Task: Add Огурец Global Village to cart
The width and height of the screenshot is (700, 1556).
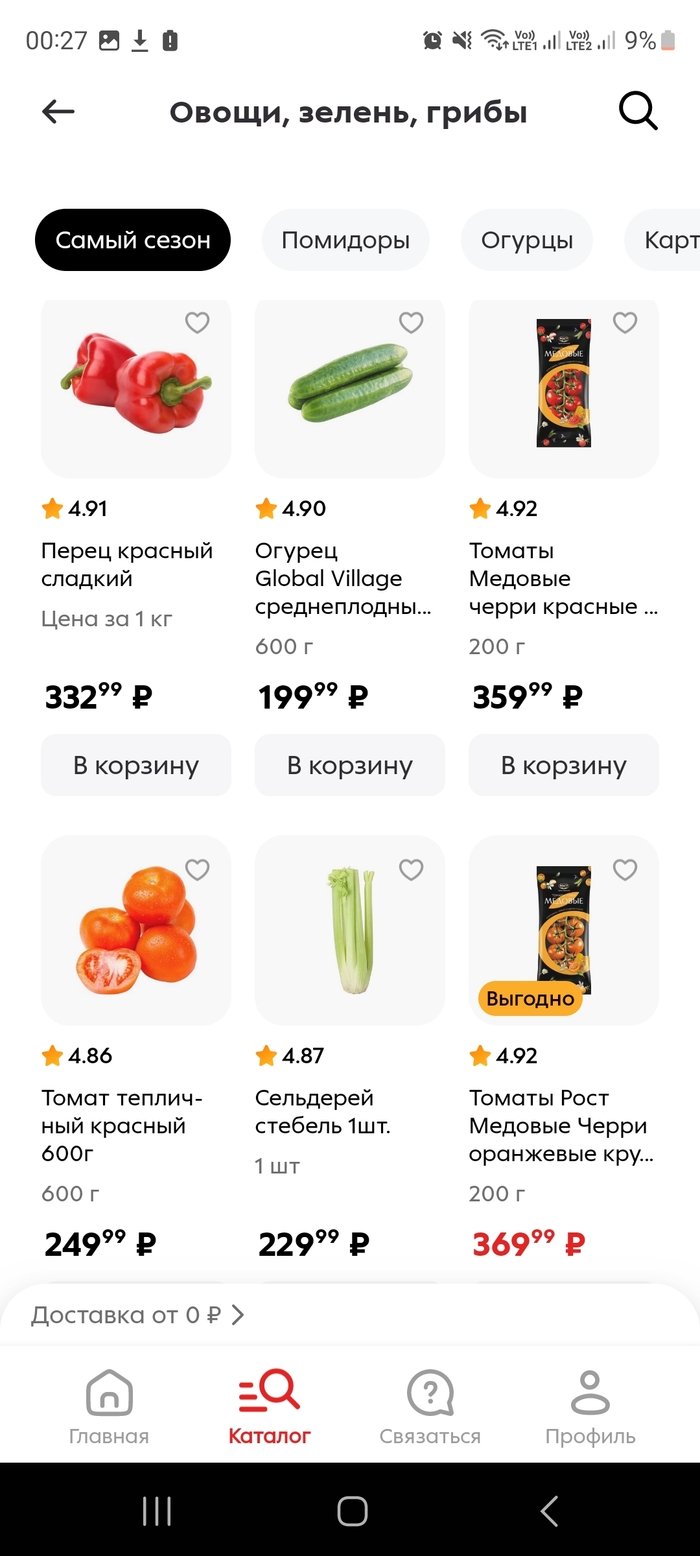Action: click(x=350, y=765)
